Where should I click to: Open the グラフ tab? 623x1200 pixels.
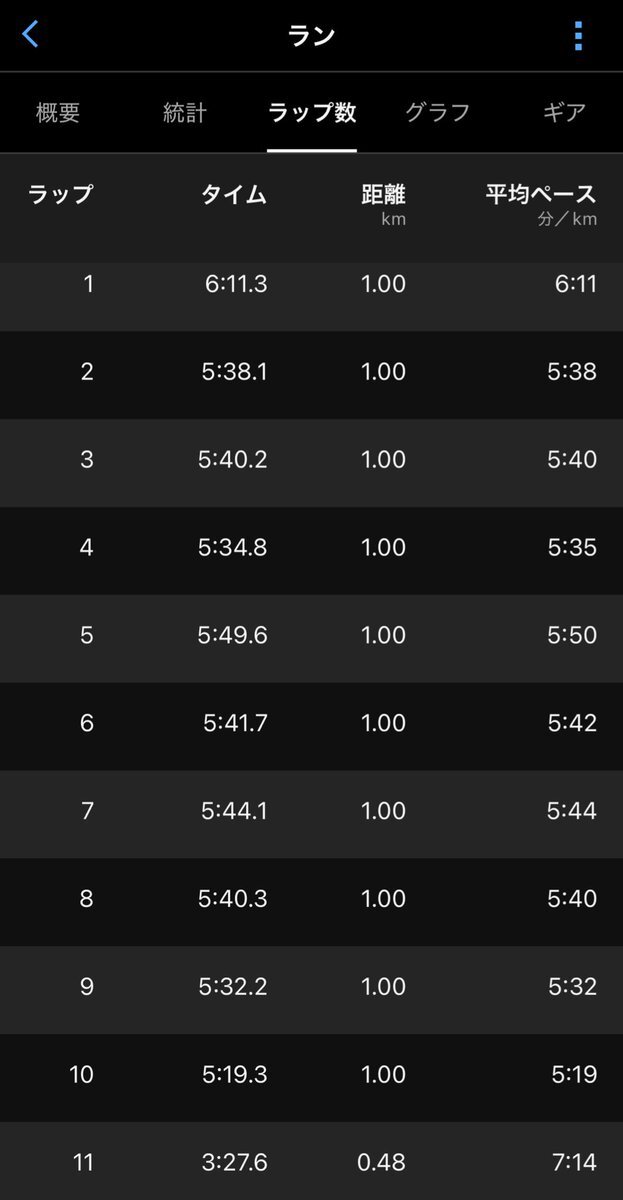point(438,113)
